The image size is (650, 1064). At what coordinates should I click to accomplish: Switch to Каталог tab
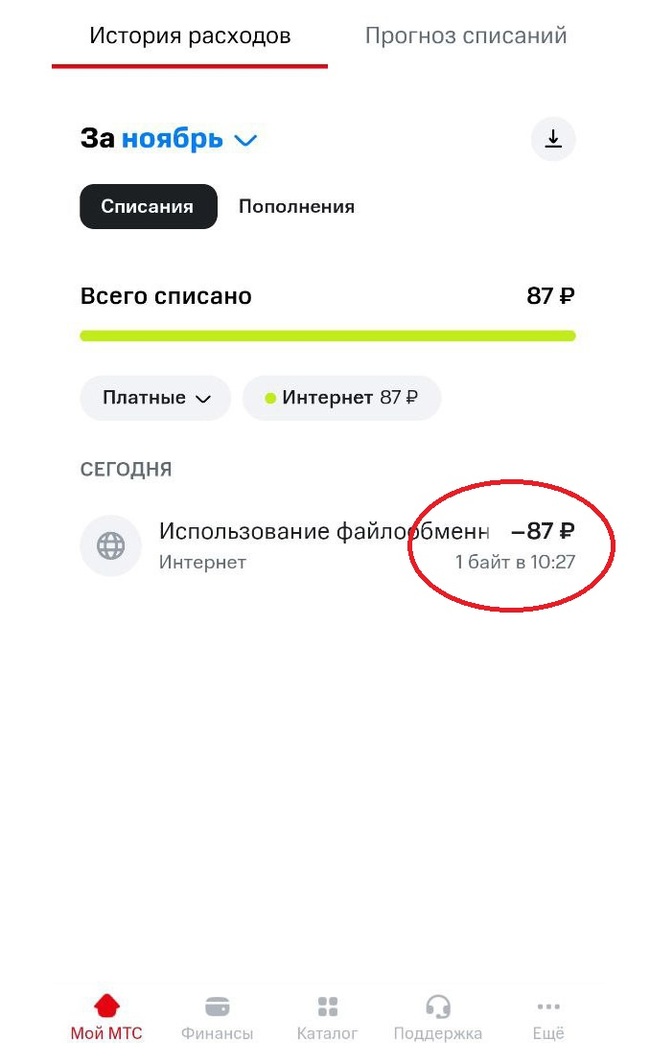327,1017
